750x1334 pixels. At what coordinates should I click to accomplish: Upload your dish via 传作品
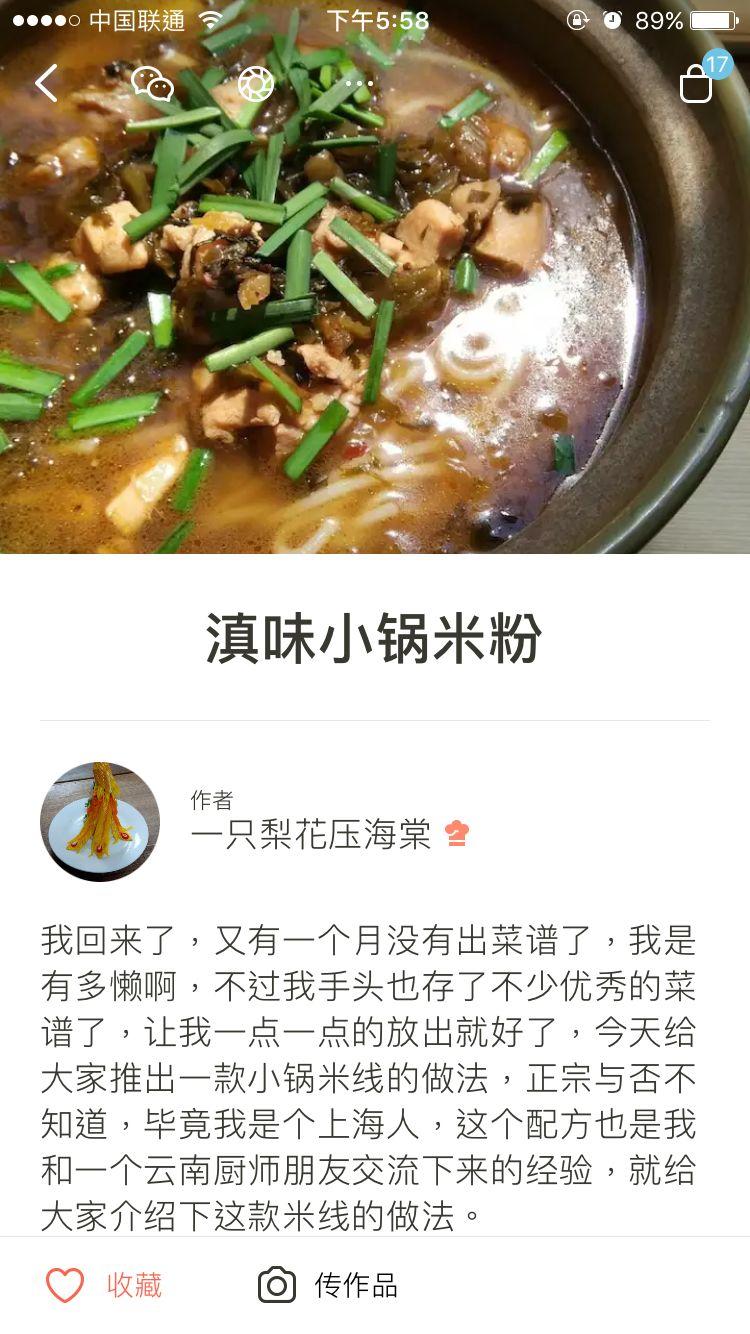point(328,1285)
